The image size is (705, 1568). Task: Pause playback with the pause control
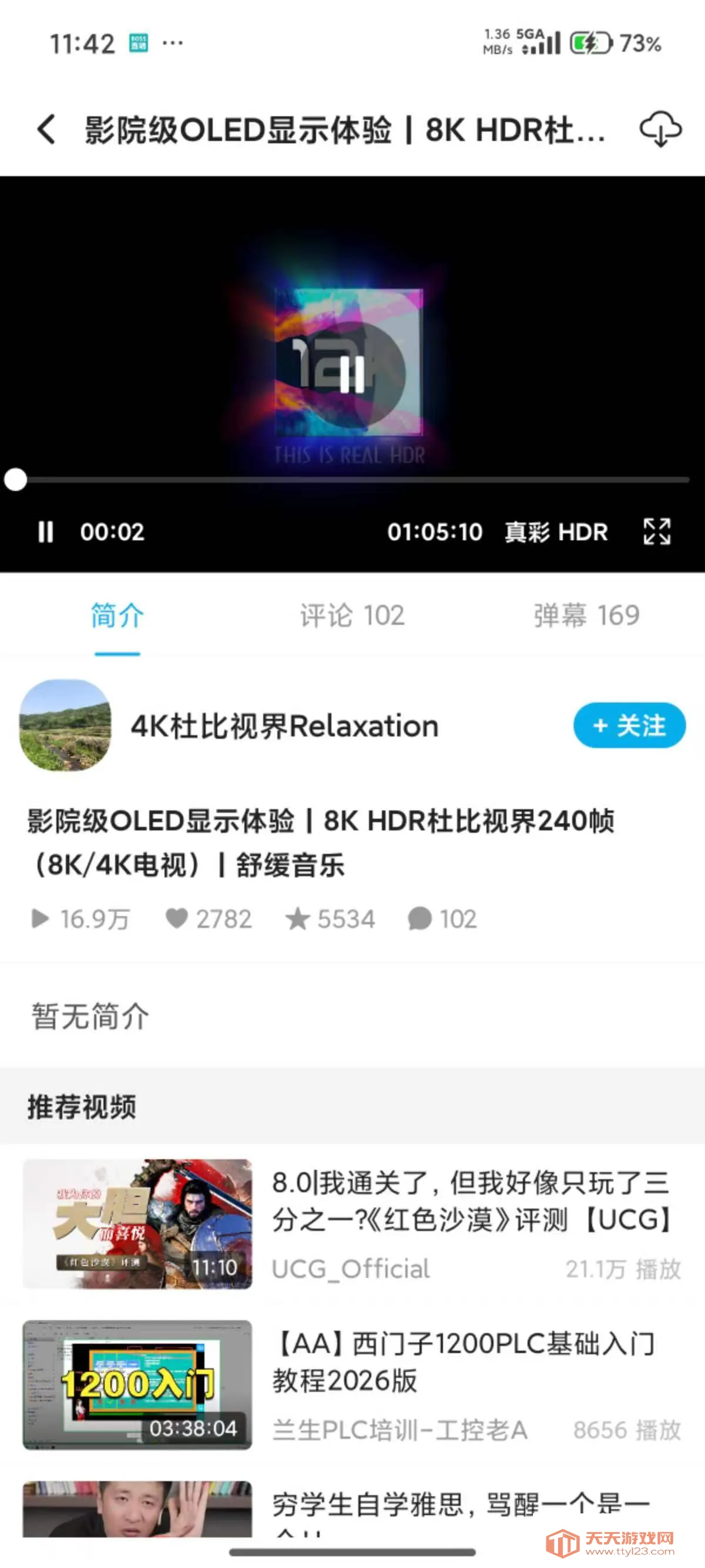[46, 531]
